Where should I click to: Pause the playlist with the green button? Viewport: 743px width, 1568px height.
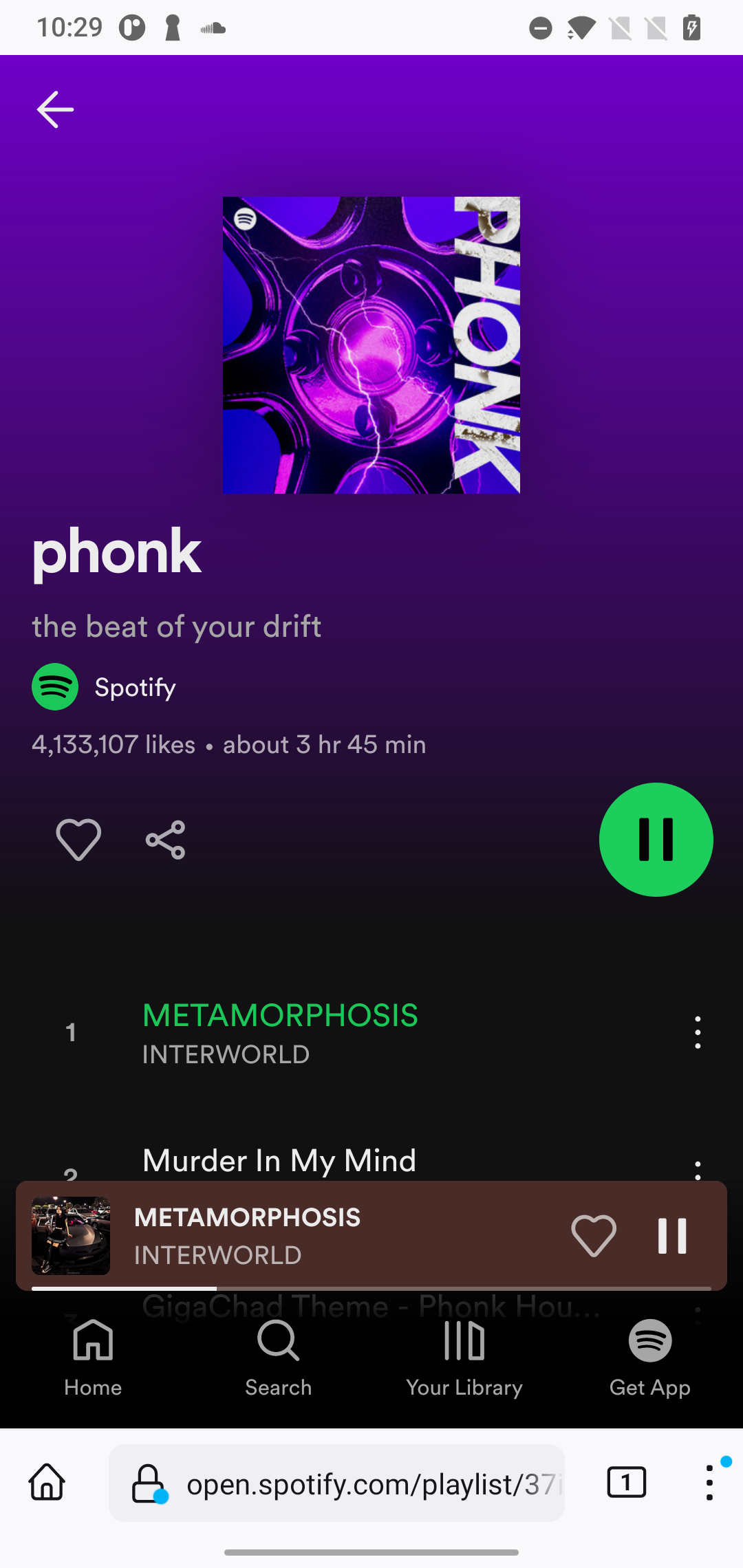pyautogui.click(x=656, y=838)
